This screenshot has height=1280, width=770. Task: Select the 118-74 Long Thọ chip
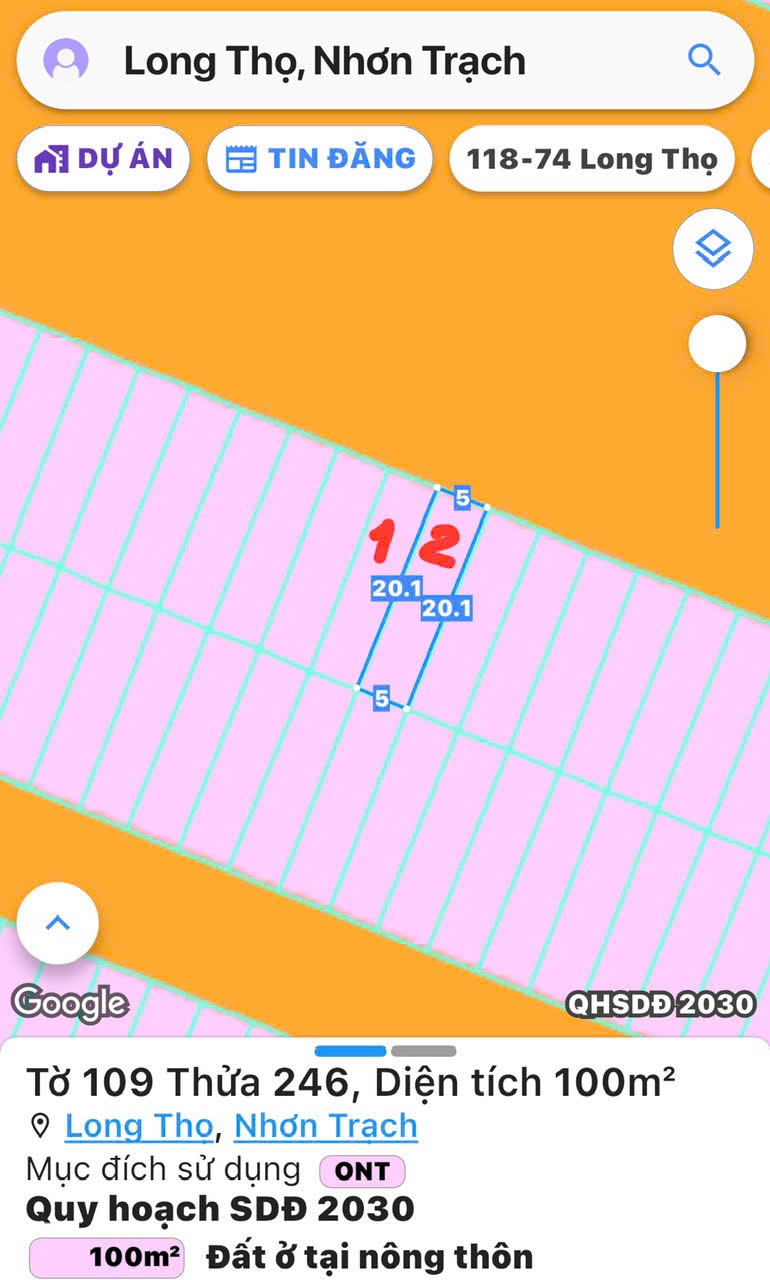coord(591,158)
